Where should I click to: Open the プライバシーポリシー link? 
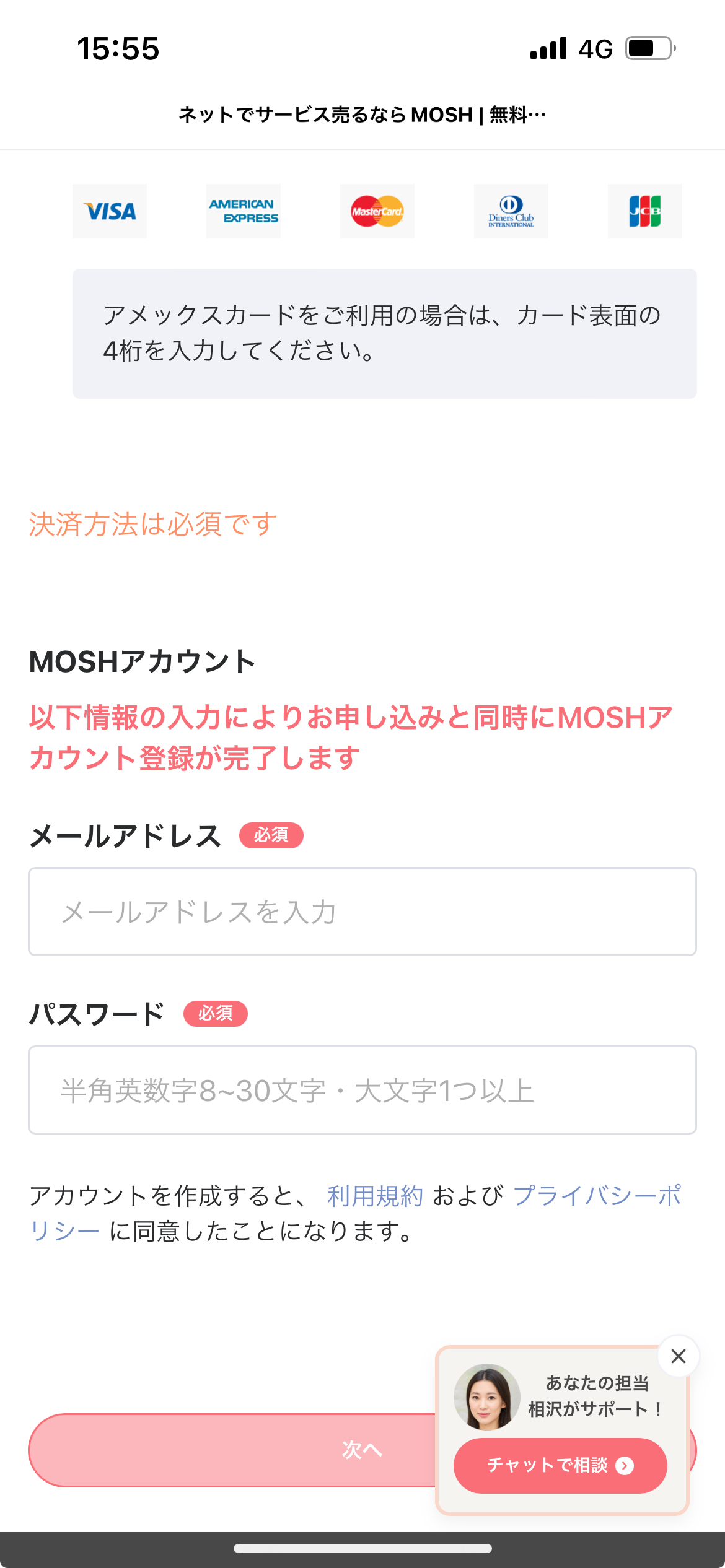coord(597,1195)
